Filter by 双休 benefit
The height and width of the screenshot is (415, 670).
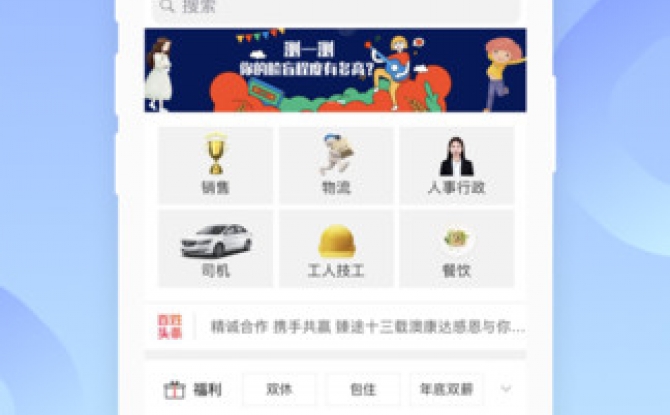(x=279, y=389)
